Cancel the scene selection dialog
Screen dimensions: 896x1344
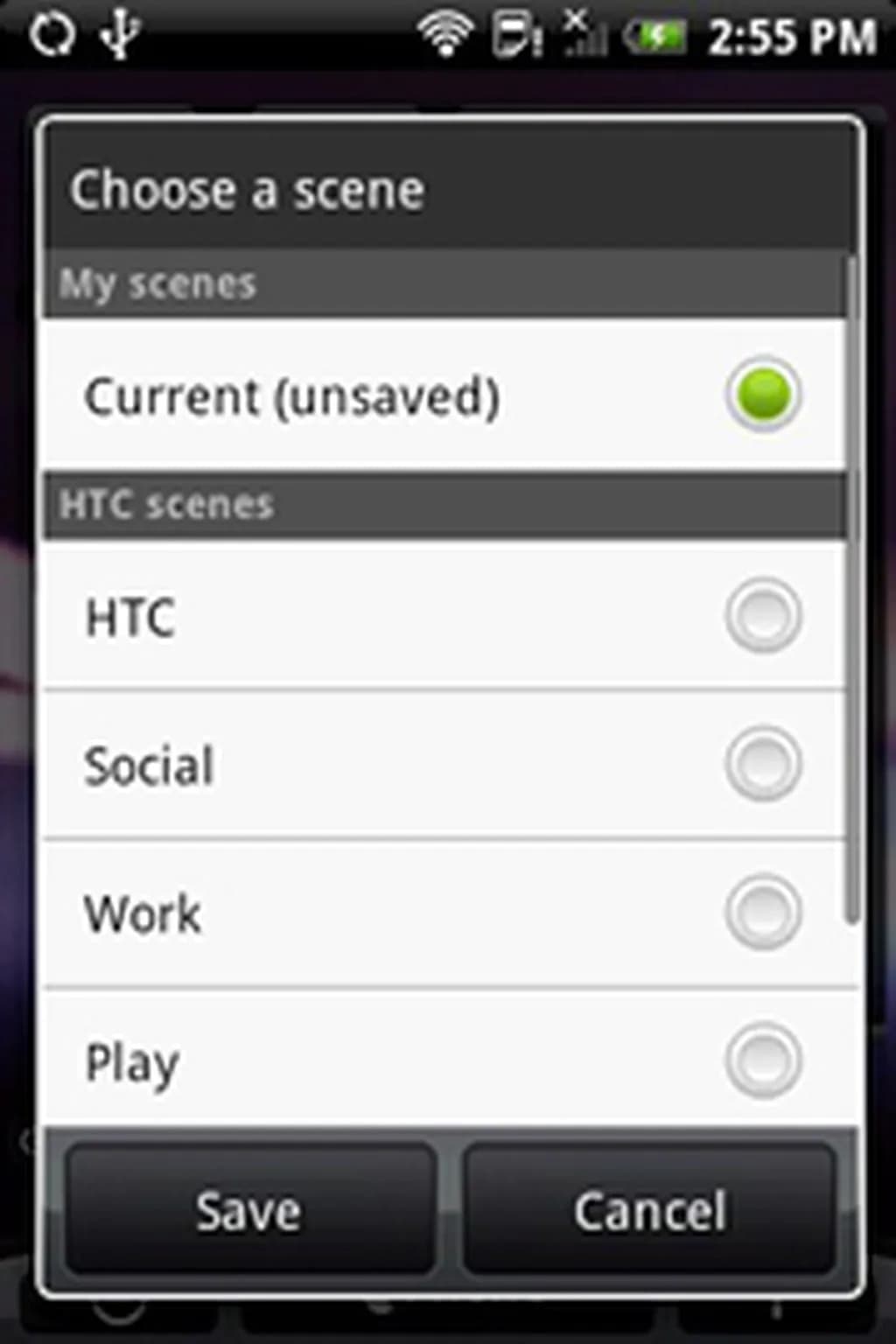click(649, 1211)
